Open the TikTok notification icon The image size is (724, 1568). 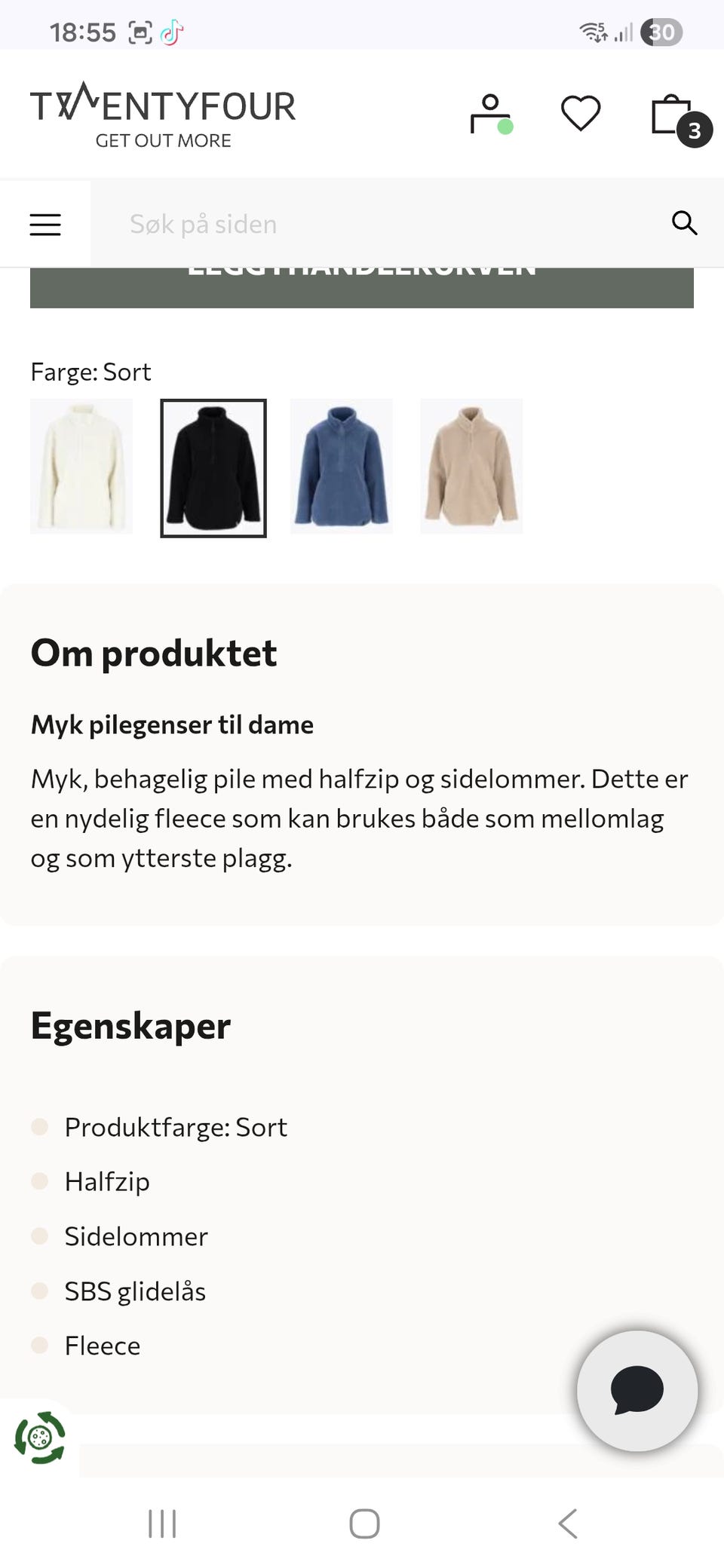pos(172,32)
